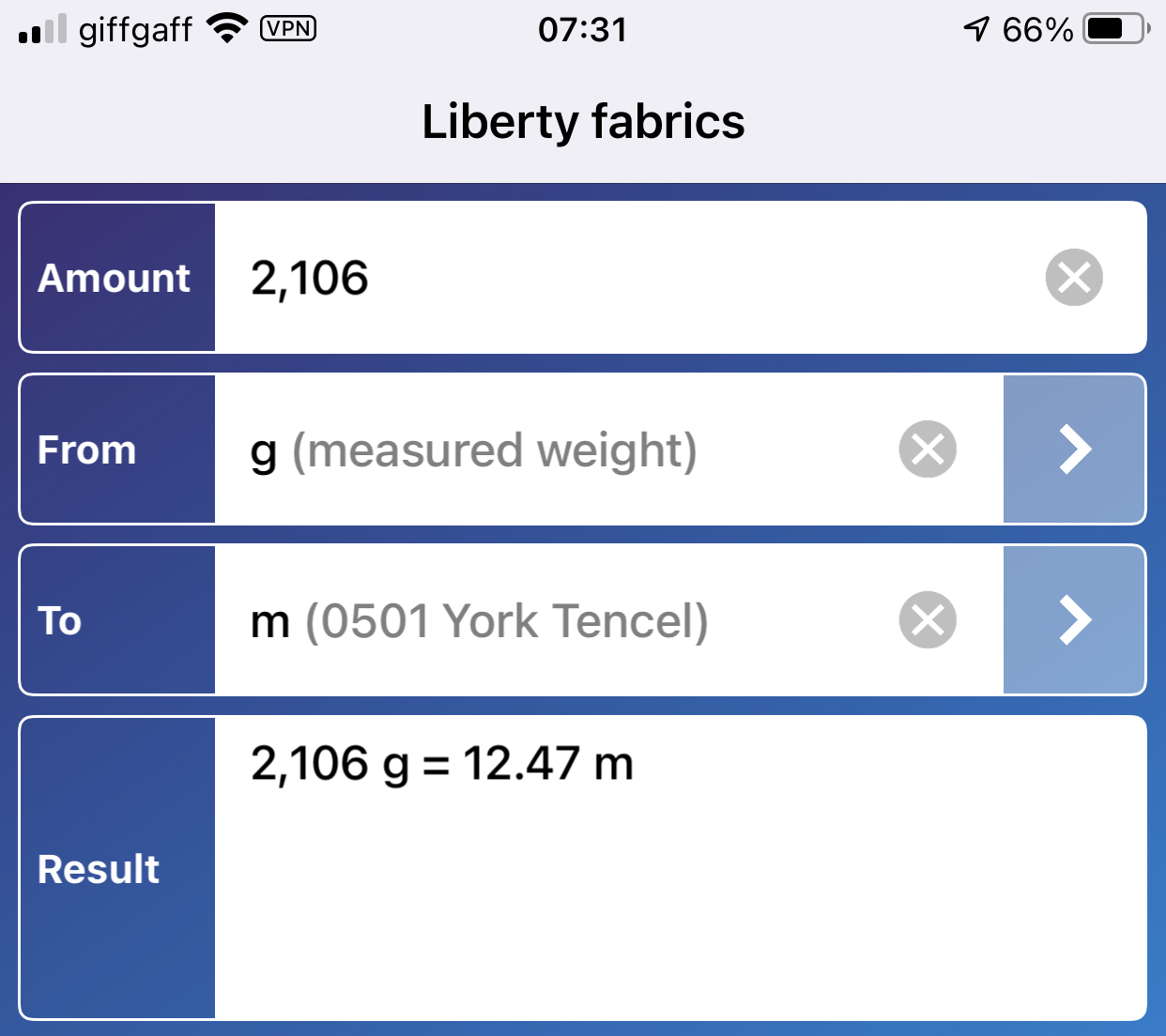Open the From unit picker chevron
The width and height of the screenshot is (1166, 1036).
[x=1074, y=449]
